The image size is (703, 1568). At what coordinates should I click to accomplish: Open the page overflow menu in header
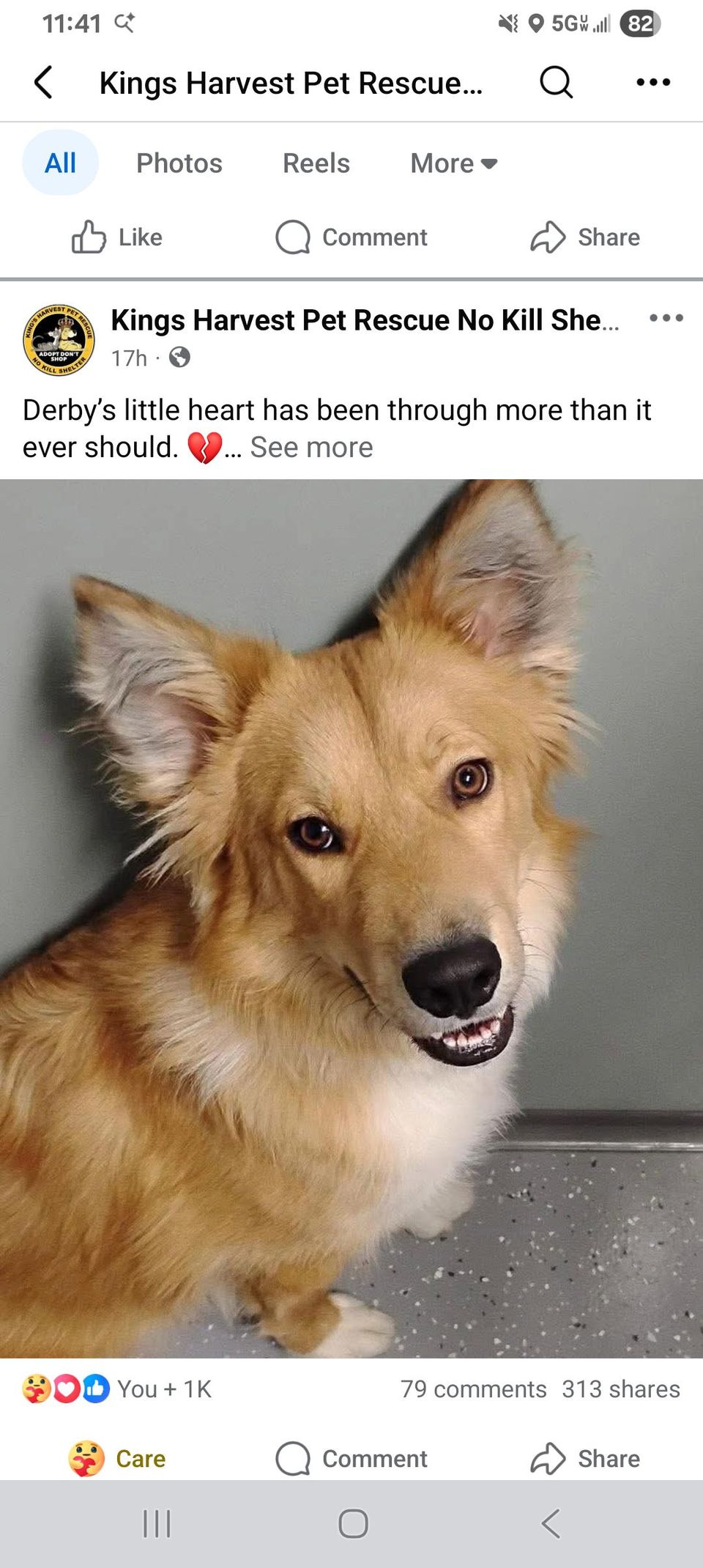point(653,82)
